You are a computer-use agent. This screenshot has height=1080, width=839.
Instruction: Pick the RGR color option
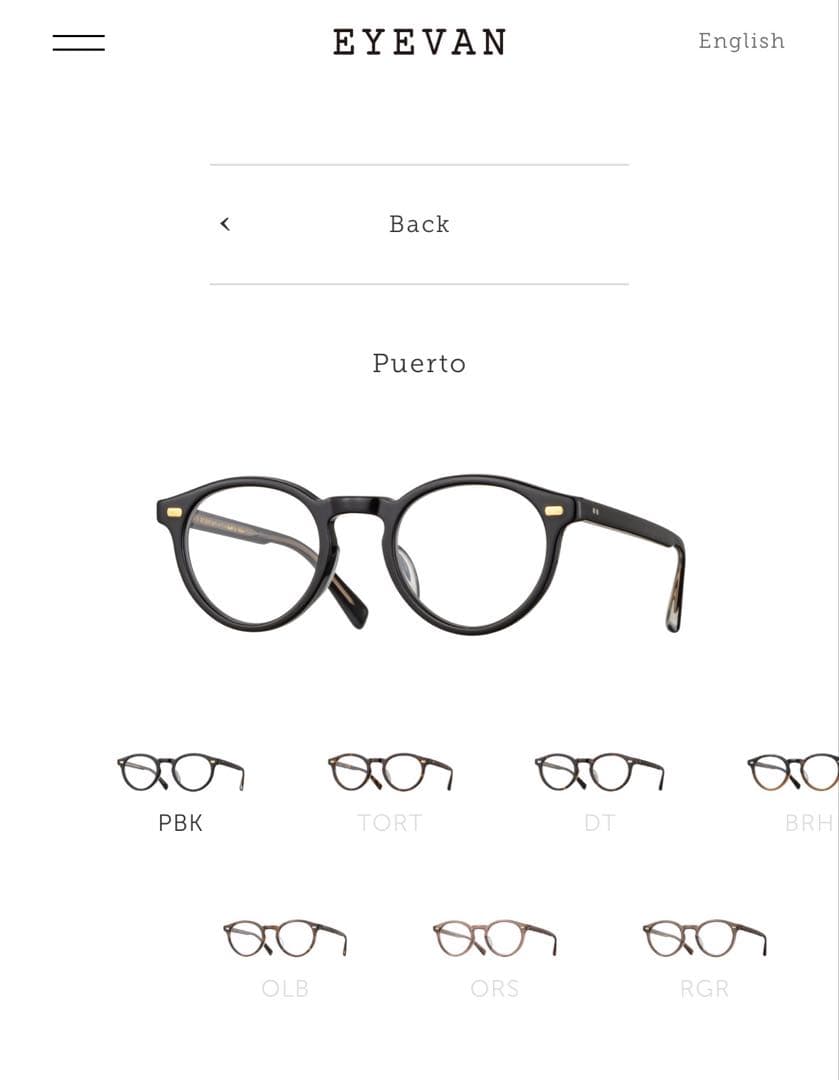704,936
